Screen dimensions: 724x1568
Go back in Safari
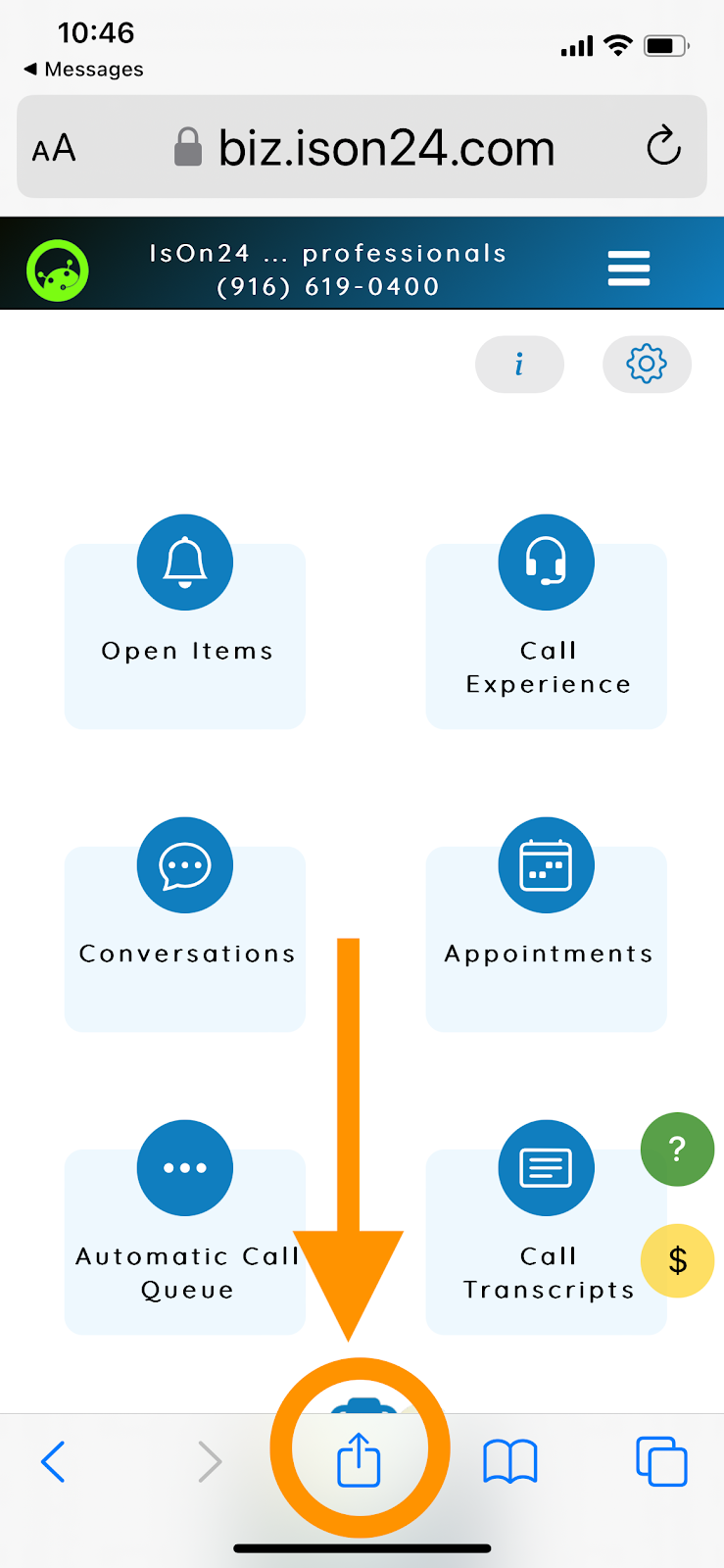(x=54, y=1461)
